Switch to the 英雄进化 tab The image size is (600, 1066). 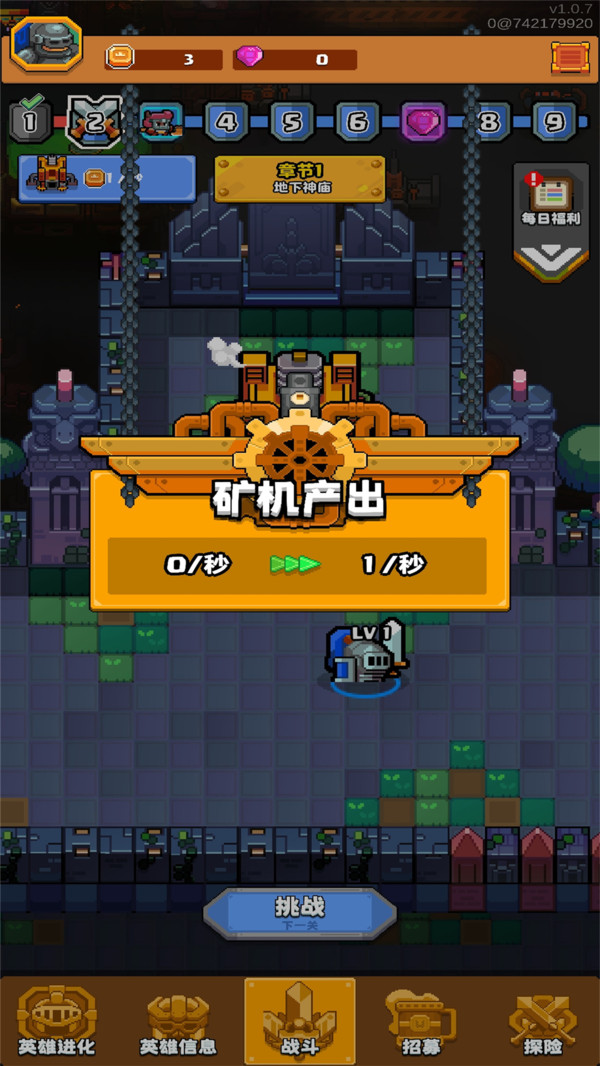57,1022
